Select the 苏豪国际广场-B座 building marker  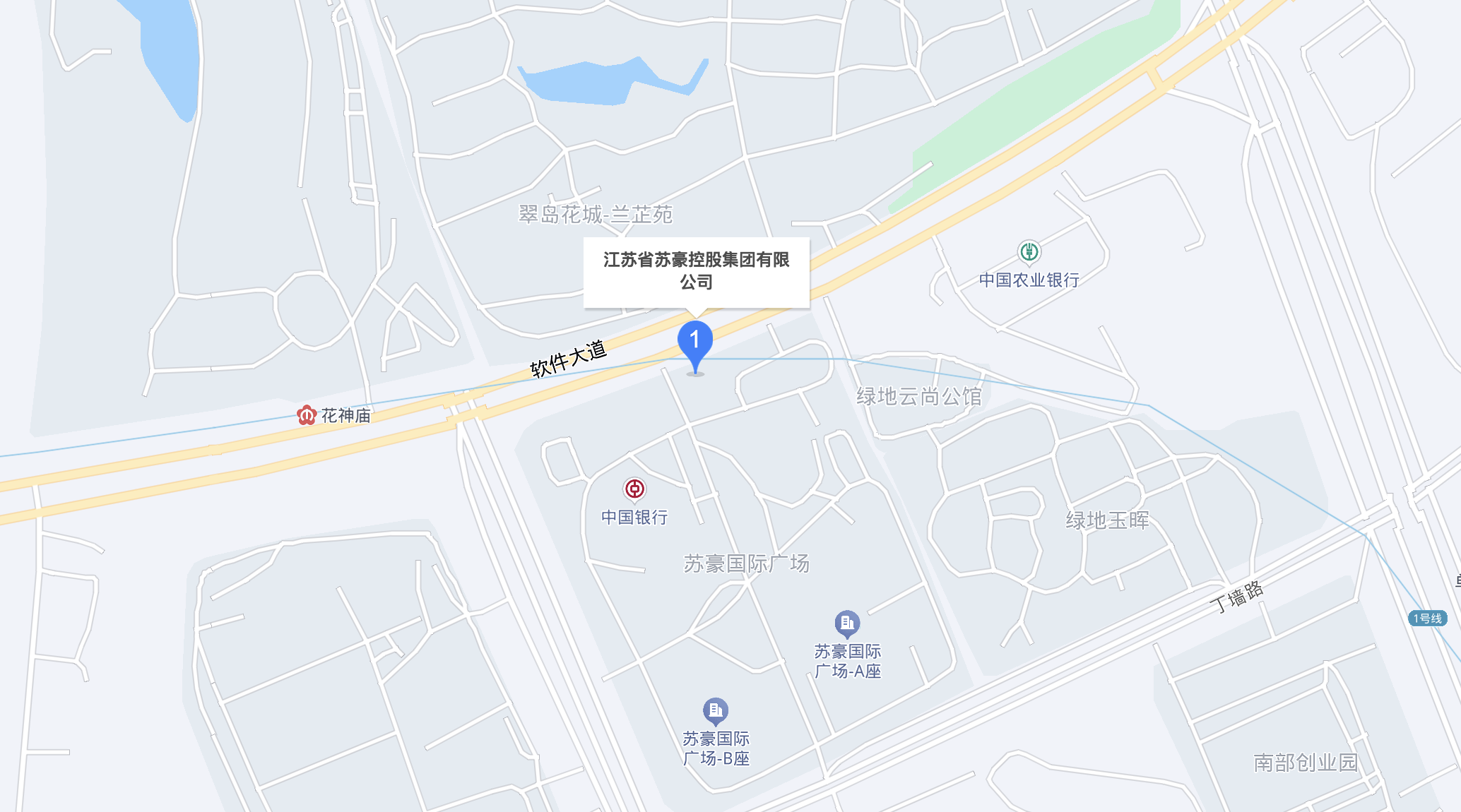[716, 710]
